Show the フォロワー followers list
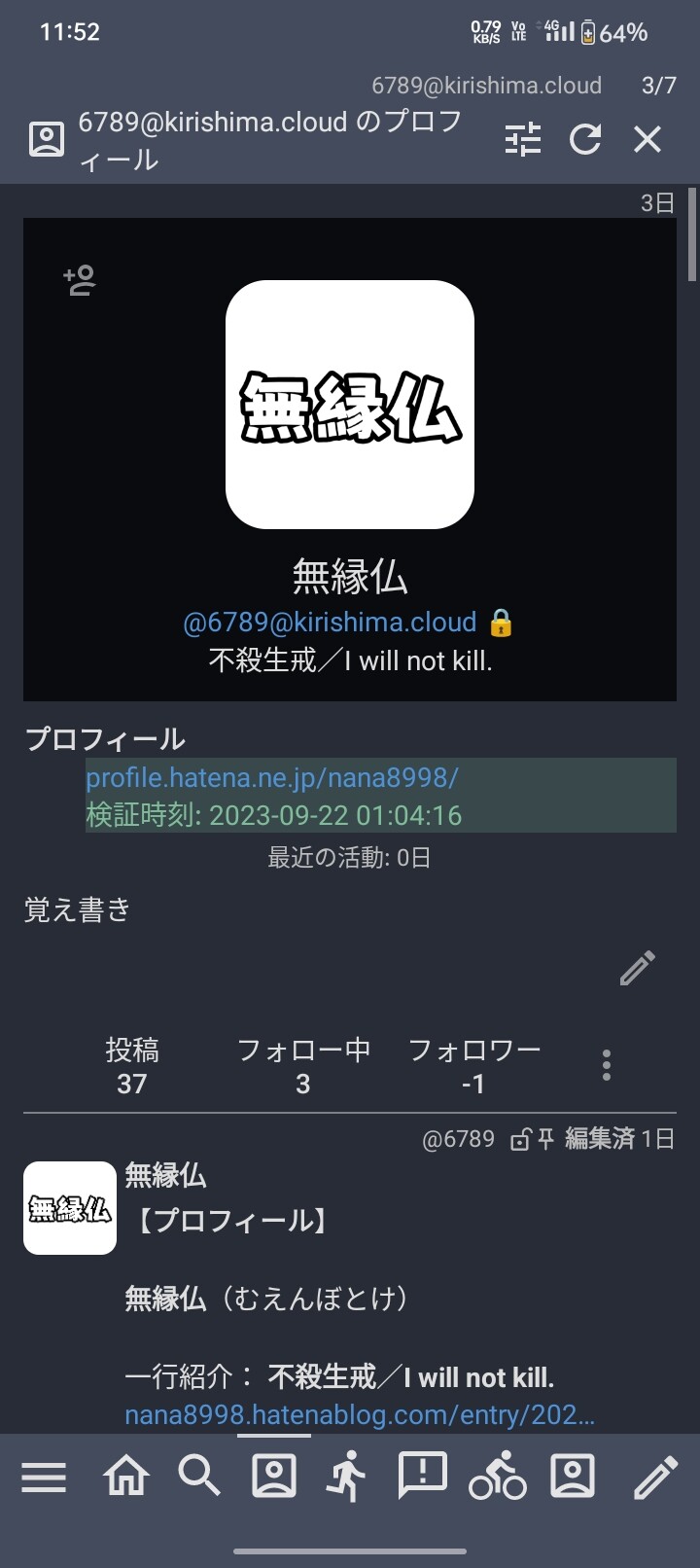Screen dimensions: 700x1568 coord(474,1066)
